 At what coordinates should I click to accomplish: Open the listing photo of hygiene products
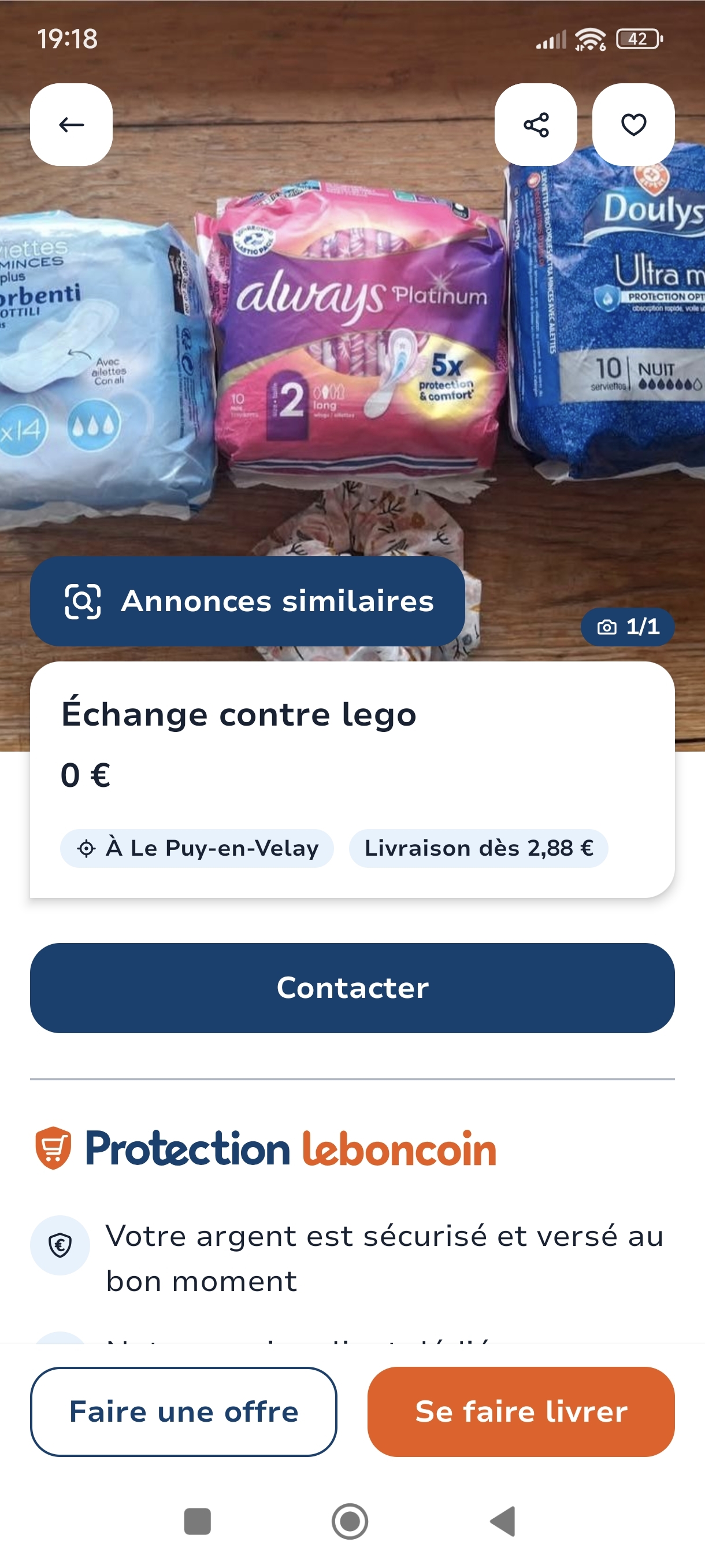[352, 365]
